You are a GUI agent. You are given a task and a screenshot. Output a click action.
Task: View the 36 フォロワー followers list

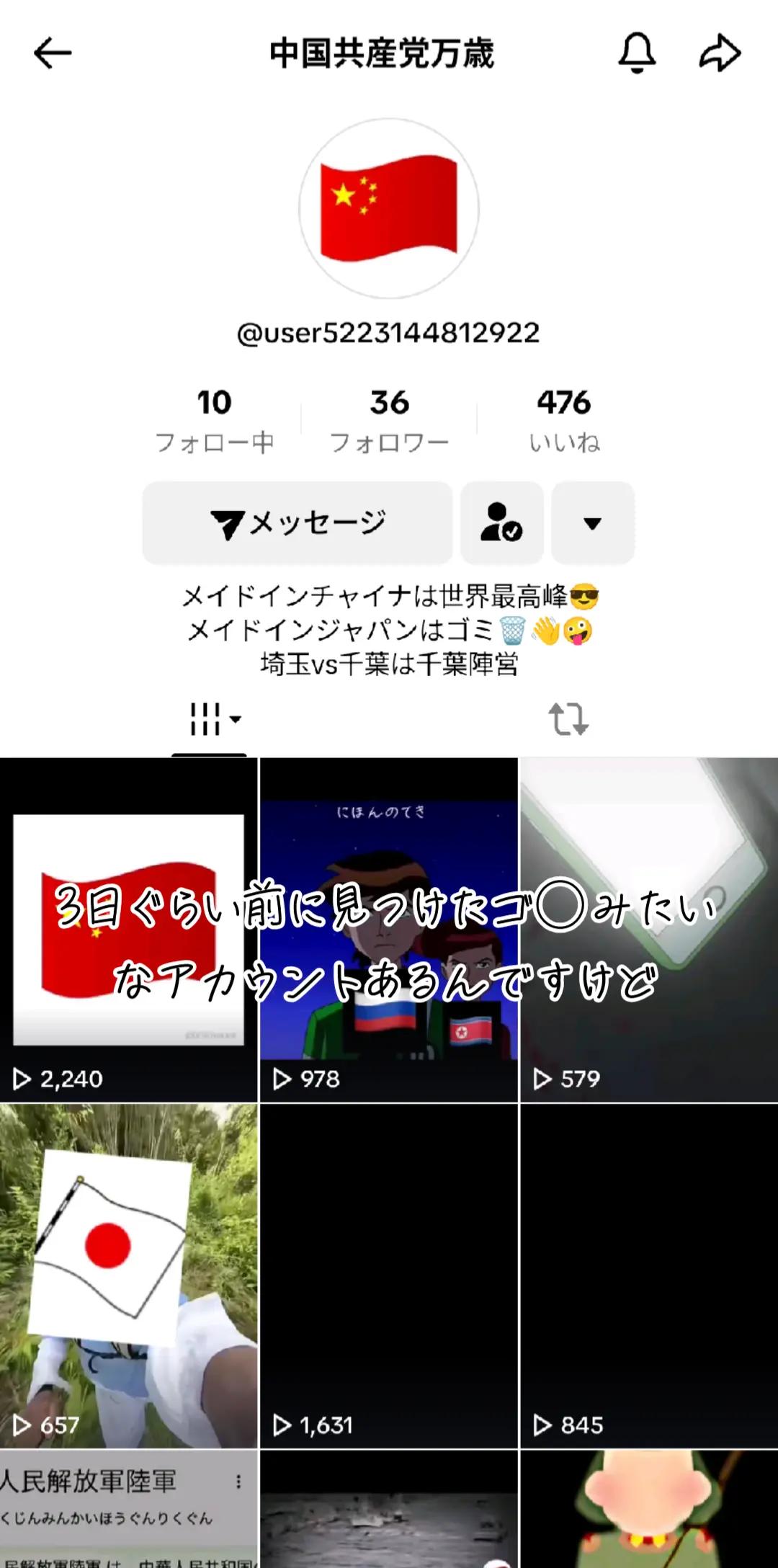coord(389,421)
